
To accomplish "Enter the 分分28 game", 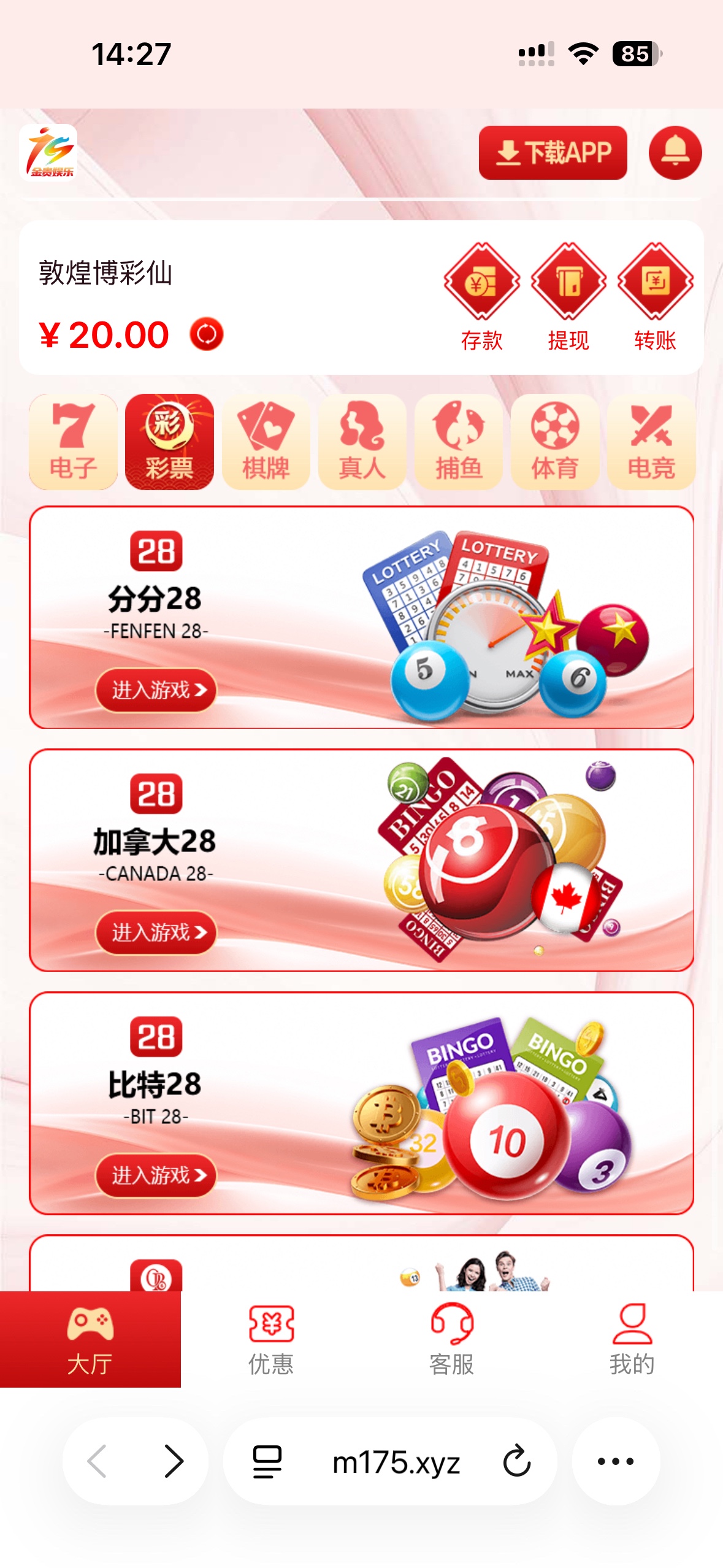I will [156, 690].
